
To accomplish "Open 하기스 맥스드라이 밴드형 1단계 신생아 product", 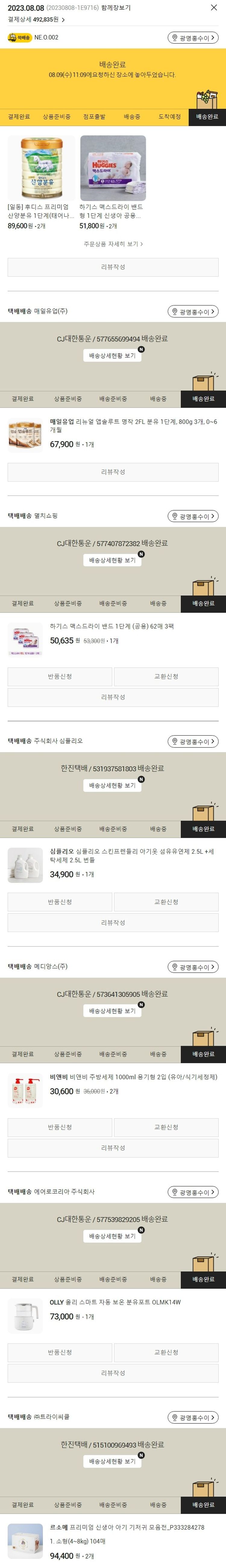I will (x=113, y=182).
